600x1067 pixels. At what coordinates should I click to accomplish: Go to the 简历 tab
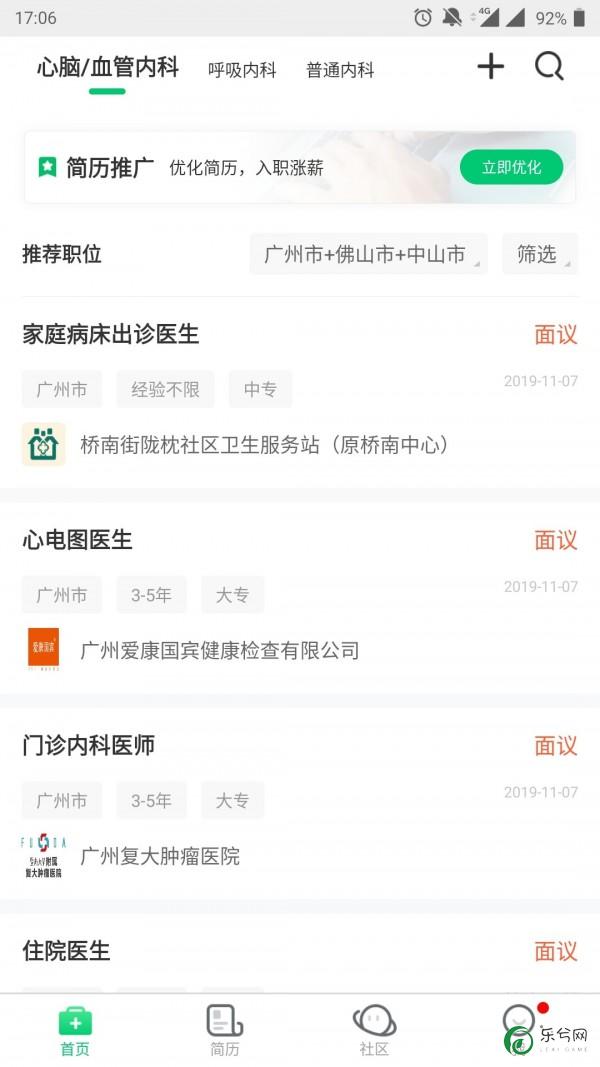[x=225, y=1030]
